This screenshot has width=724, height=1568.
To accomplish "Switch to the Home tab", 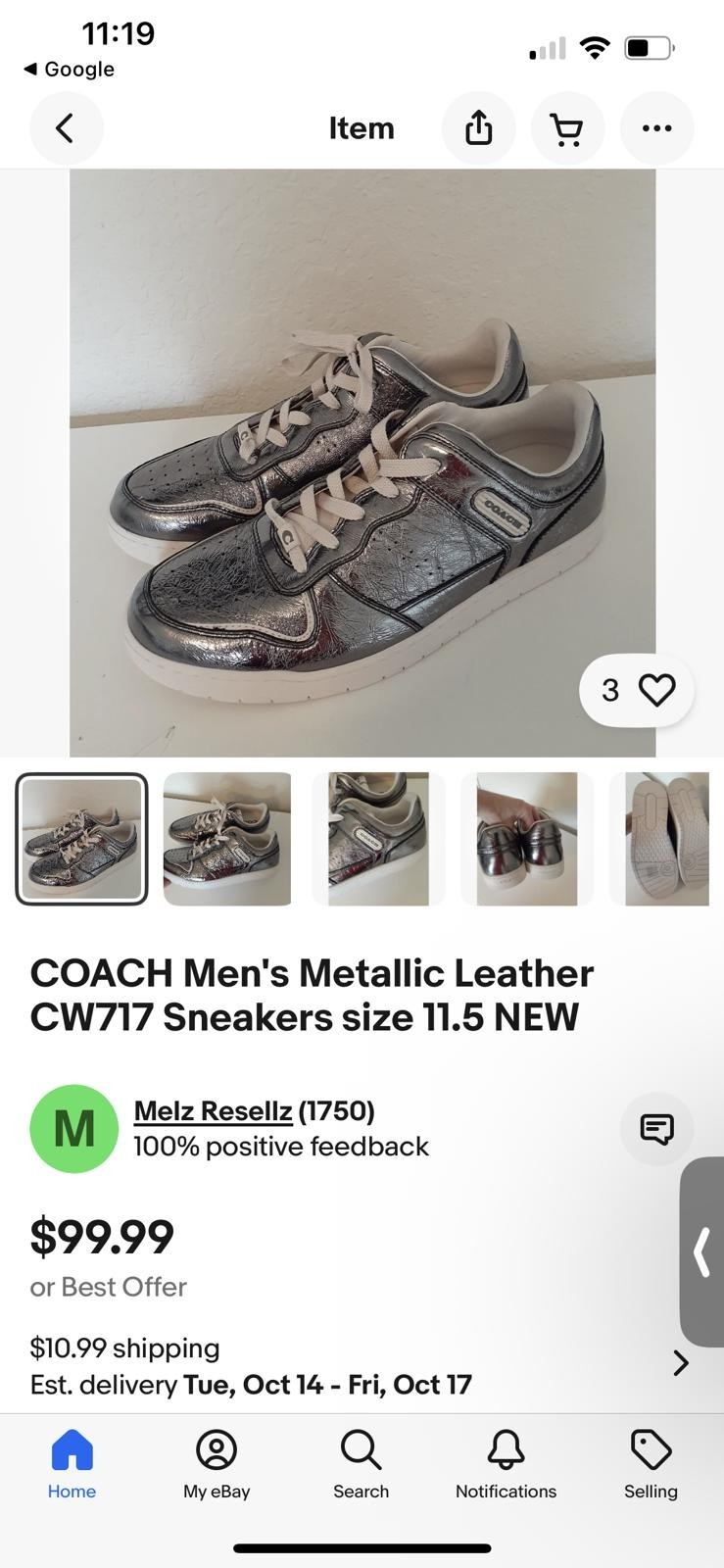I will (72, 1464).
